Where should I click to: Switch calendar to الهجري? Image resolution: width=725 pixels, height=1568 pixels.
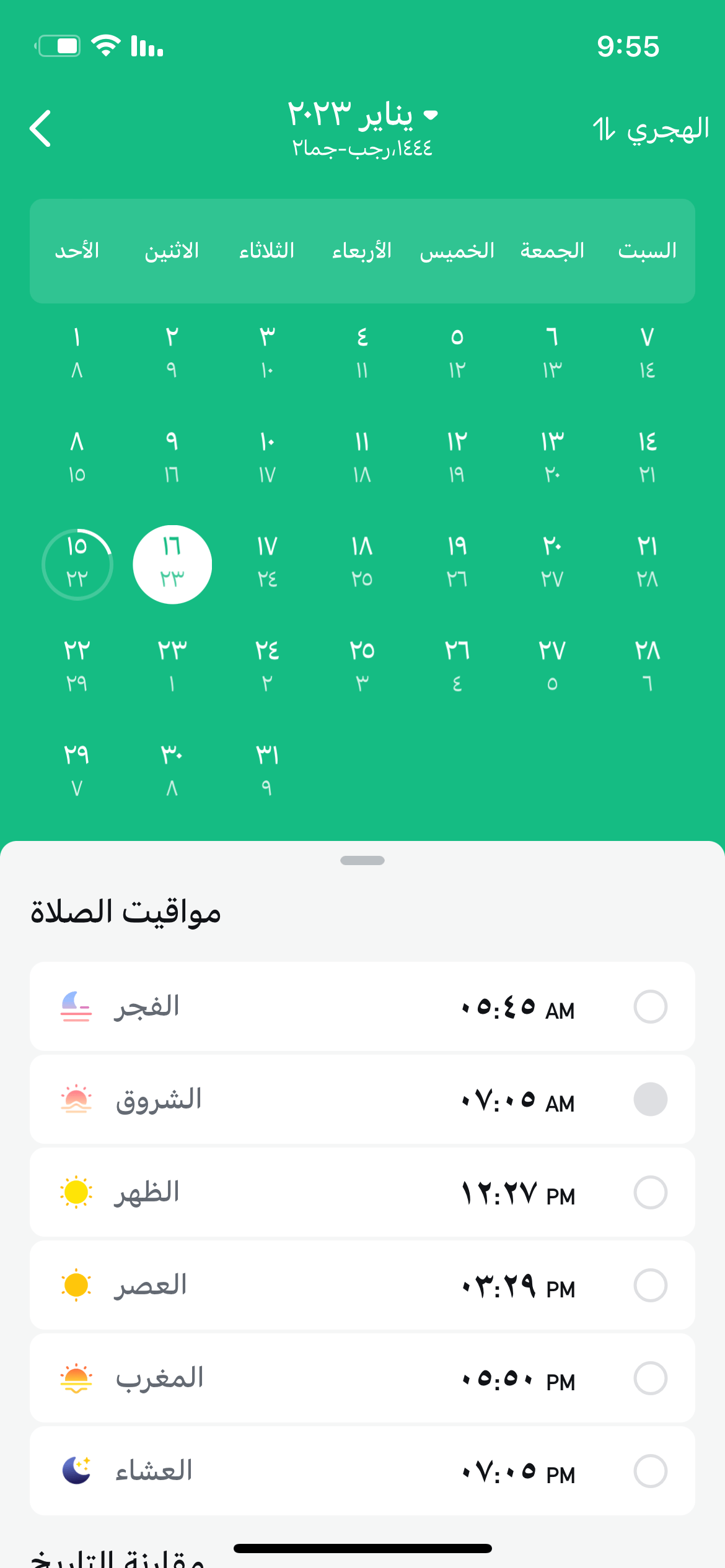point(651,129)
